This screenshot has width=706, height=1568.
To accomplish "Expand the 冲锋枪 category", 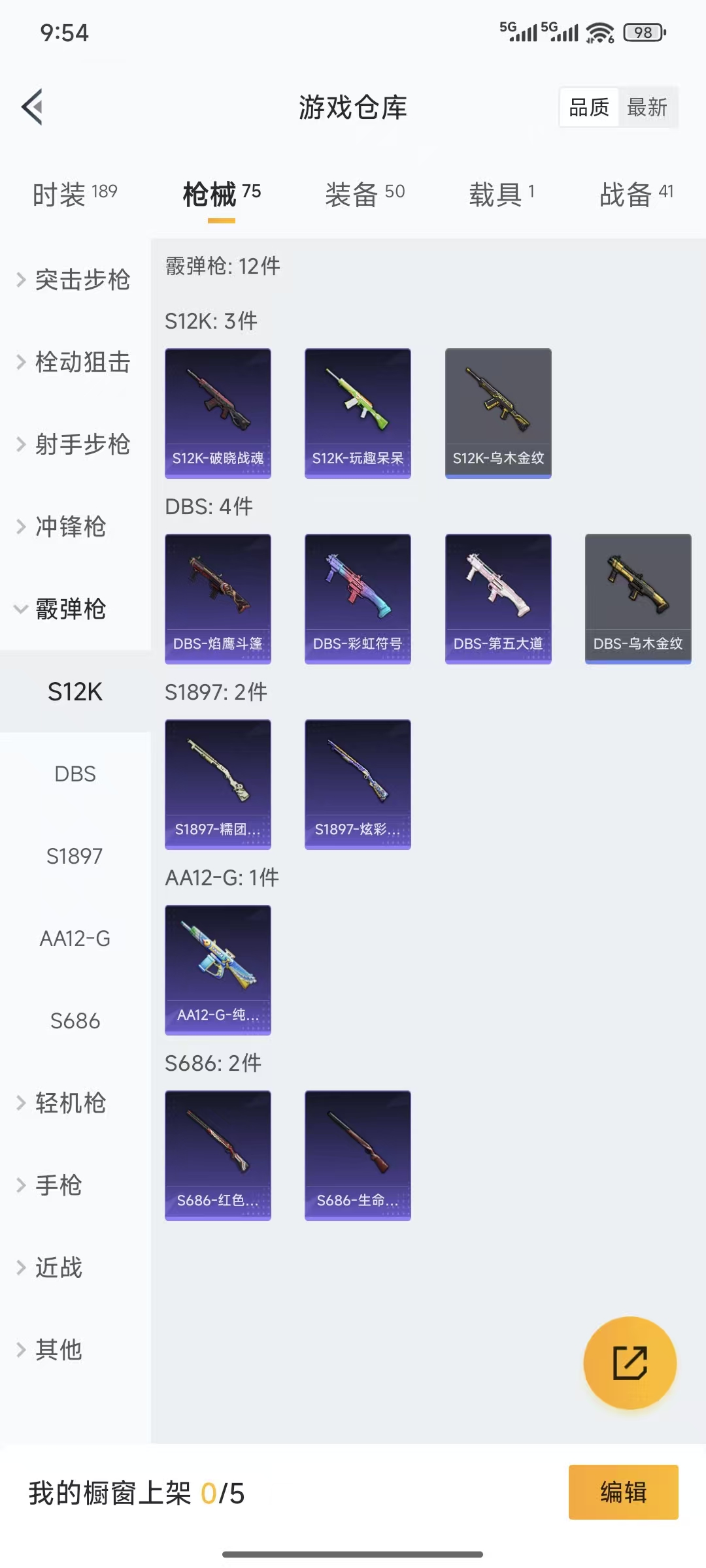I will (71, 527).
